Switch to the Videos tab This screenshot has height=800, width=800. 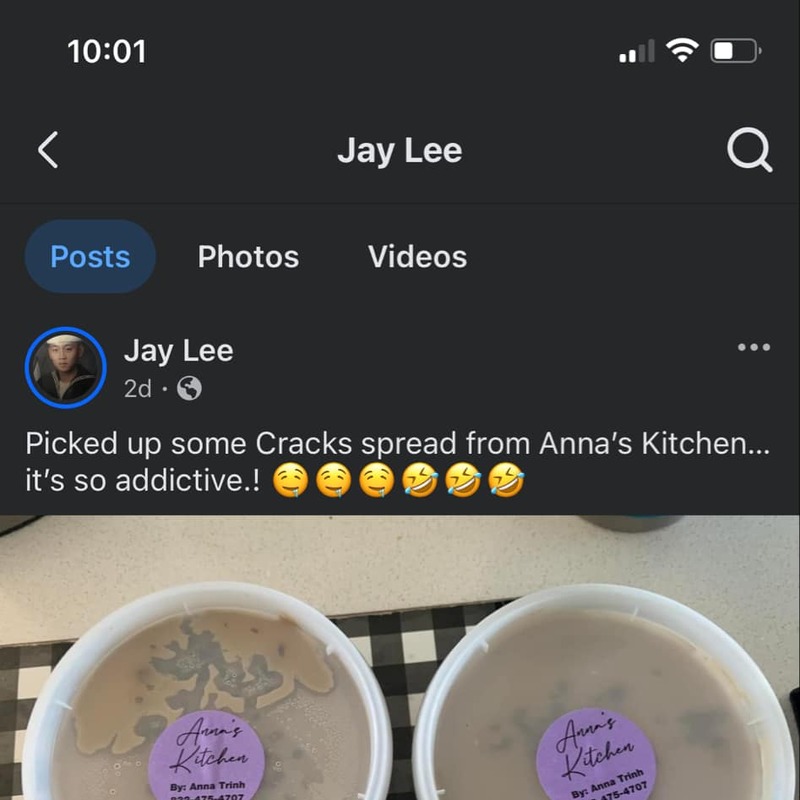(417, 257)
